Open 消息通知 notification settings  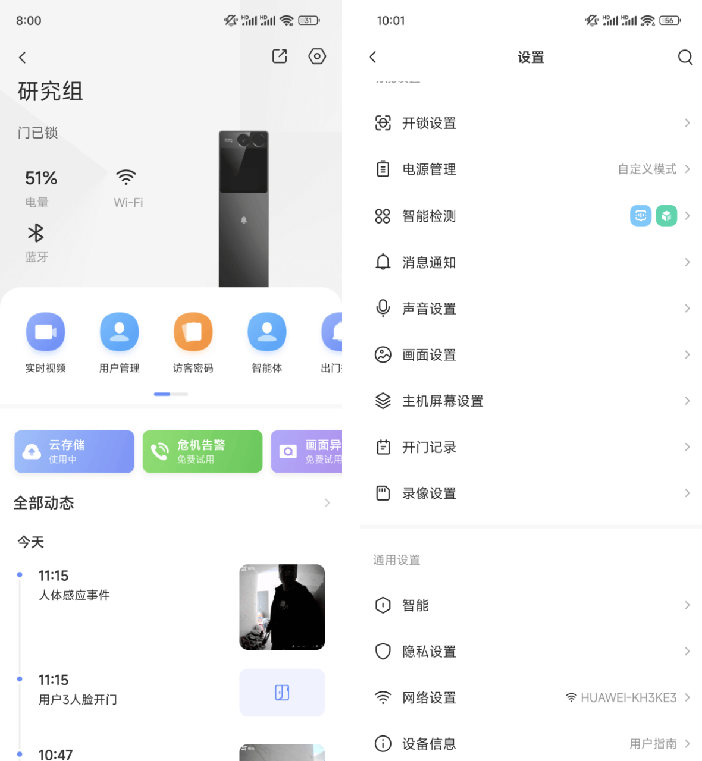(530, 262)
